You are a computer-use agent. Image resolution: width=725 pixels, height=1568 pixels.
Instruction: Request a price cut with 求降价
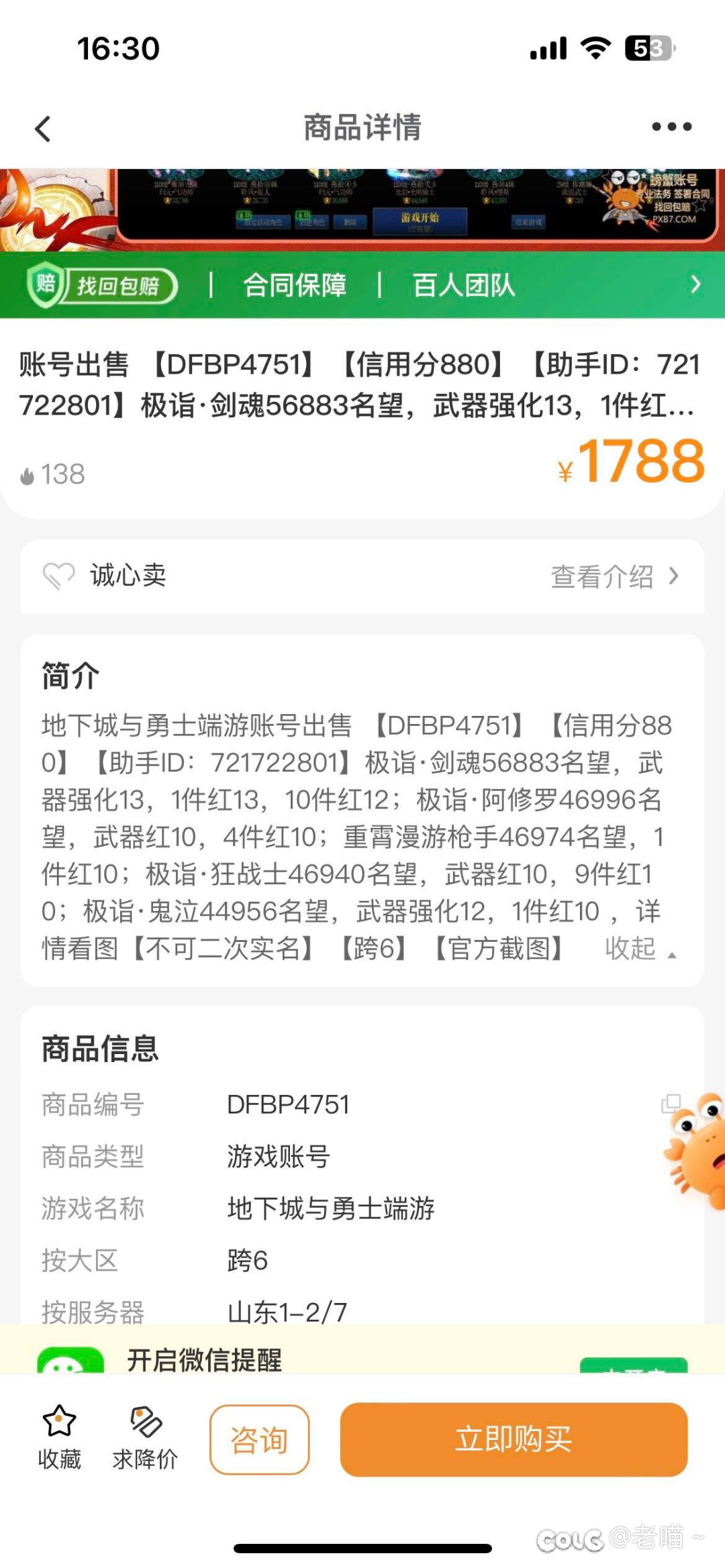145,1438
